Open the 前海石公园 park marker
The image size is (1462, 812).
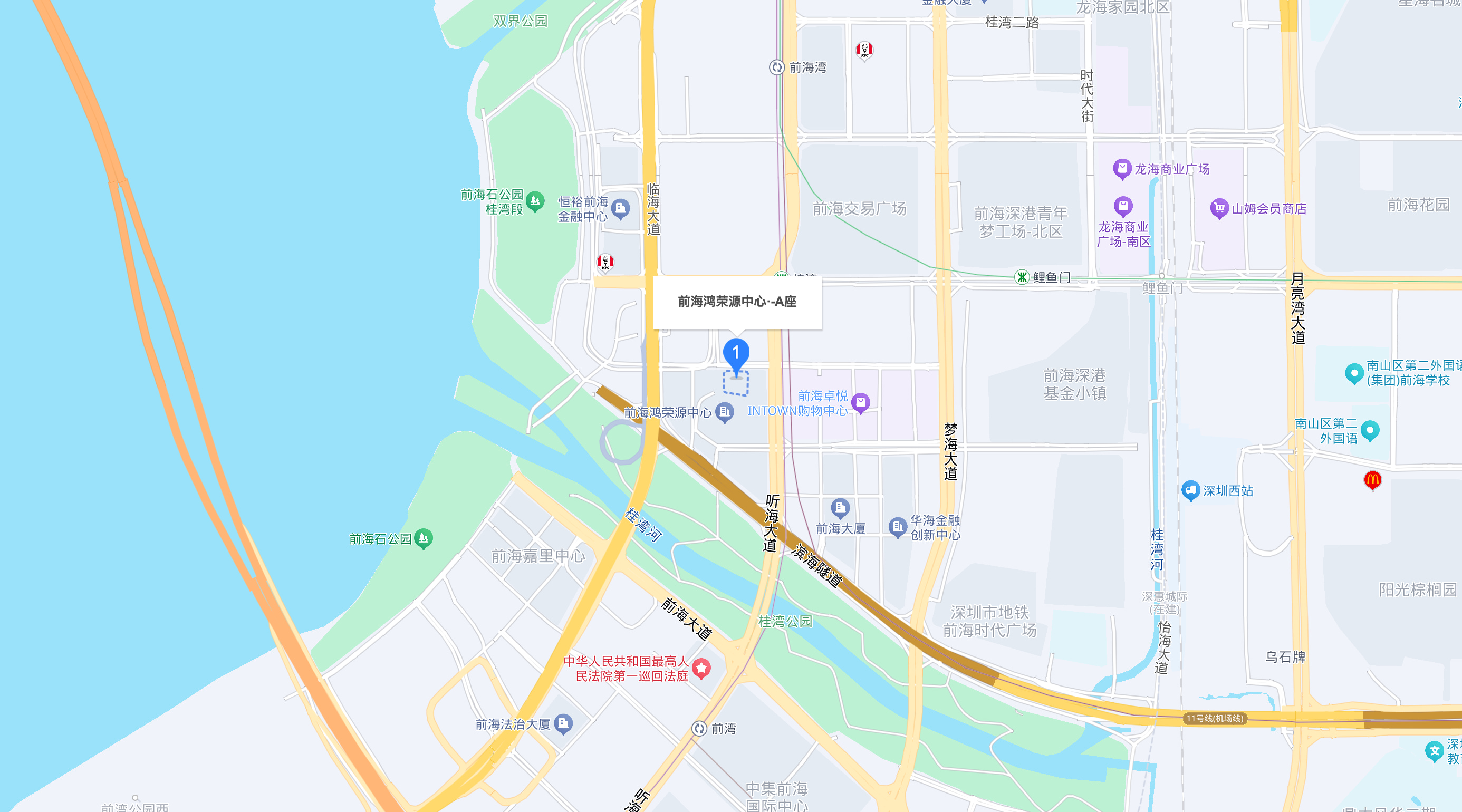(x=424, y=538)
